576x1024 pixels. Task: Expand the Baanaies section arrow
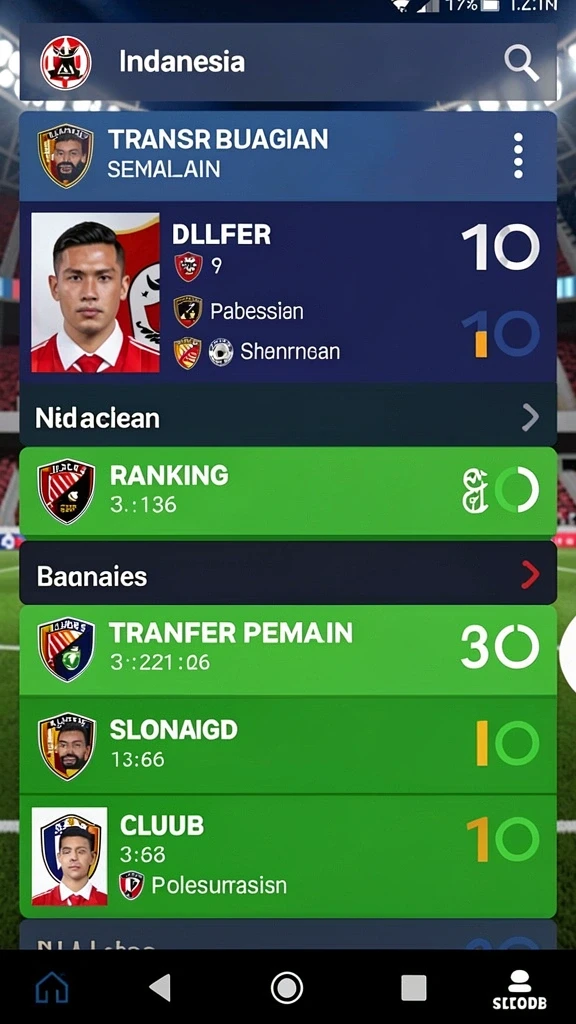[530, 575]
